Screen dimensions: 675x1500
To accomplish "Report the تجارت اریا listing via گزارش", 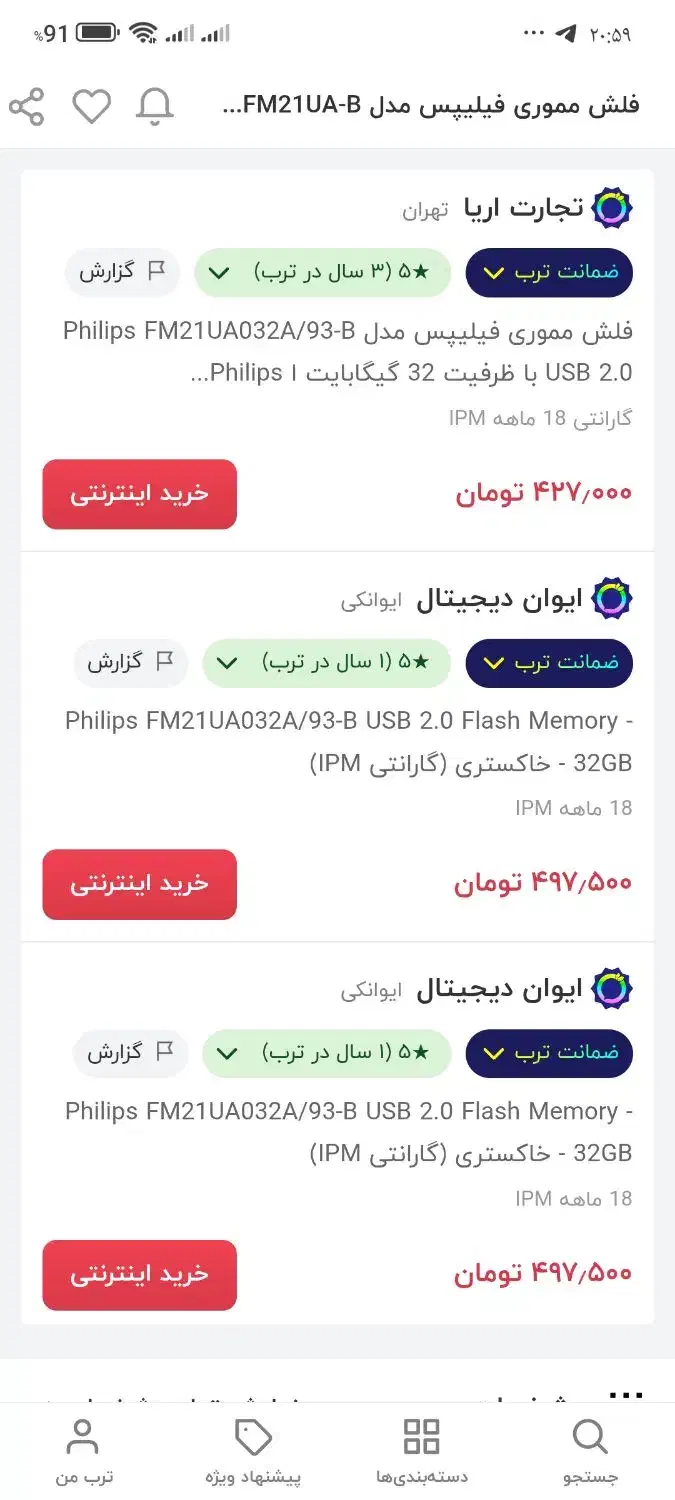I will (122, 272).
